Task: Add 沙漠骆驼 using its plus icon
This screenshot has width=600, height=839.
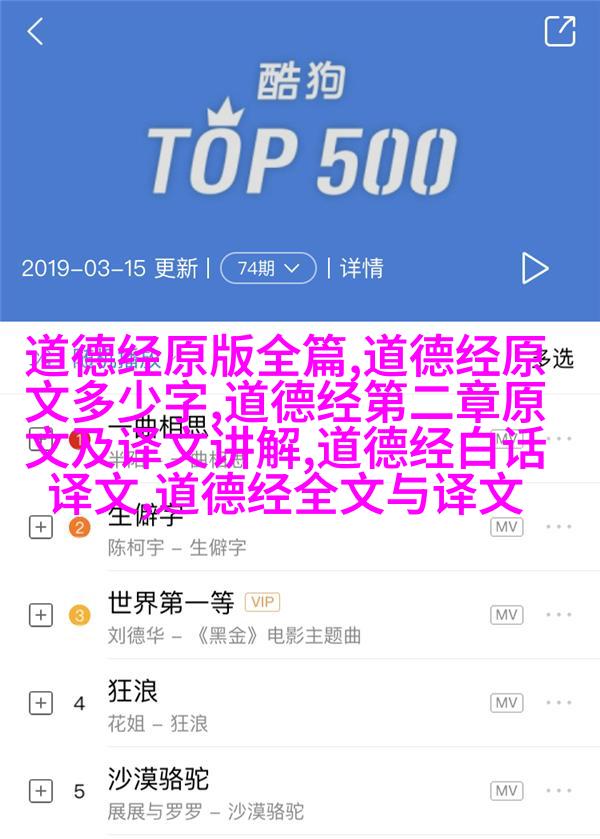Action: coord(40,790)
